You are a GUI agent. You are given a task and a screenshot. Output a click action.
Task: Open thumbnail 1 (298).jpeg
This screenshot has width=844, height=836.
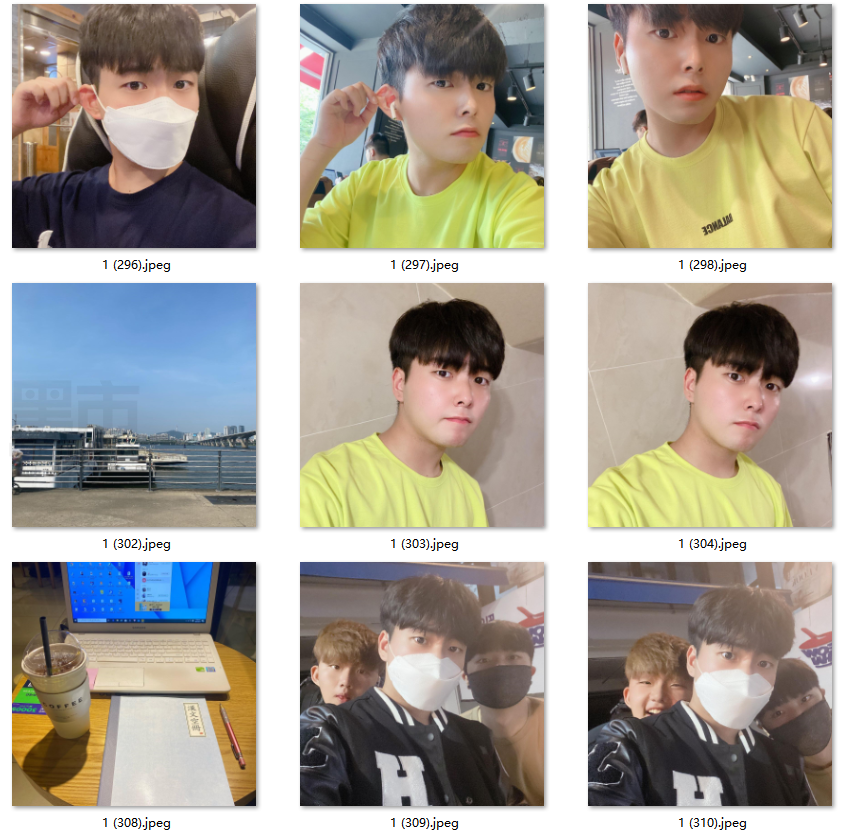[x=710, y=126]
